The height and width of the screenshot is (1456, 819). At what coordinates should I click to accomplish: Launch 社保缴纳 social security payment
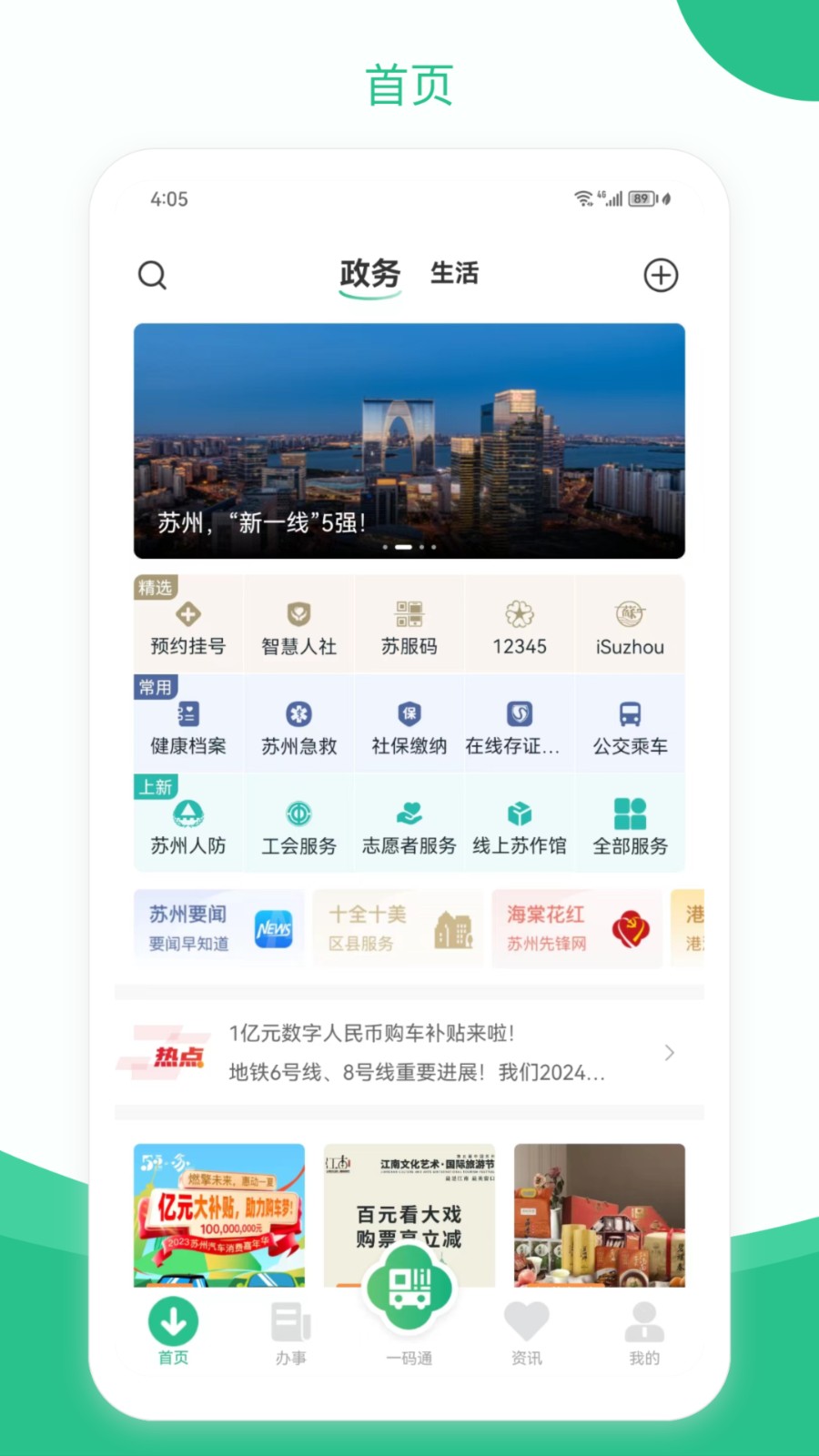point(409,723)
